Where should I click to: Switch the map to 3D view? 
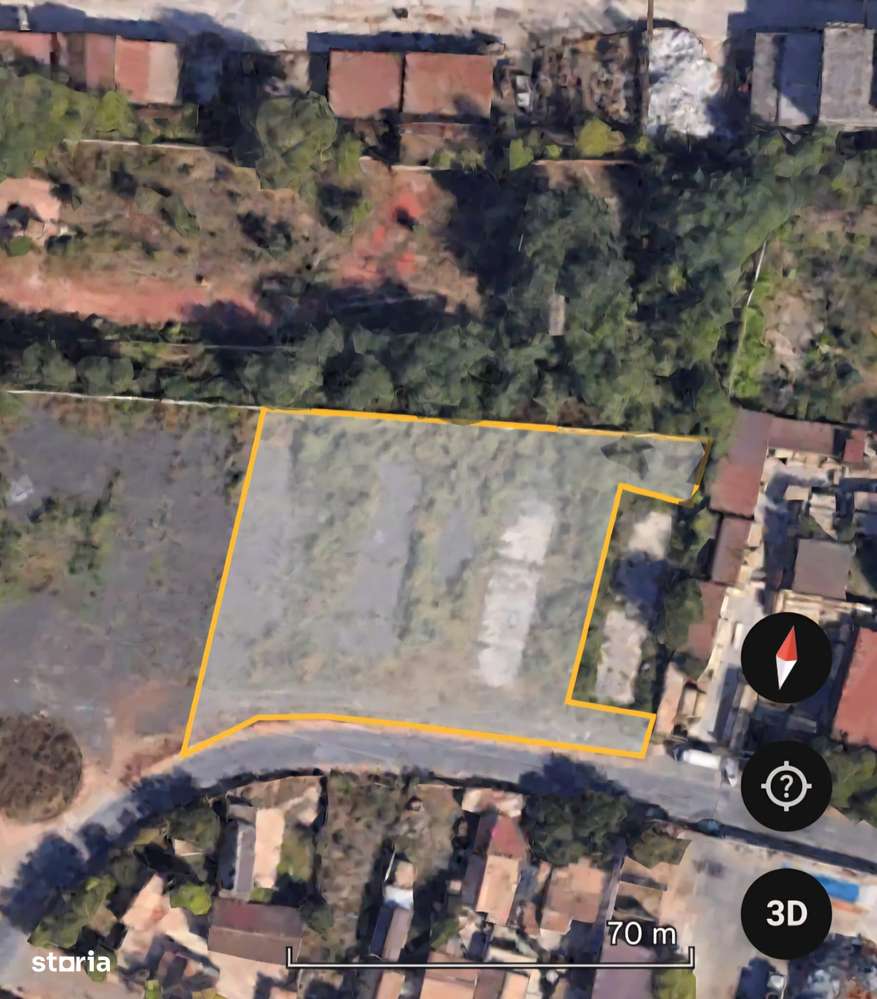pyautogui.click(x=786, y=914)
